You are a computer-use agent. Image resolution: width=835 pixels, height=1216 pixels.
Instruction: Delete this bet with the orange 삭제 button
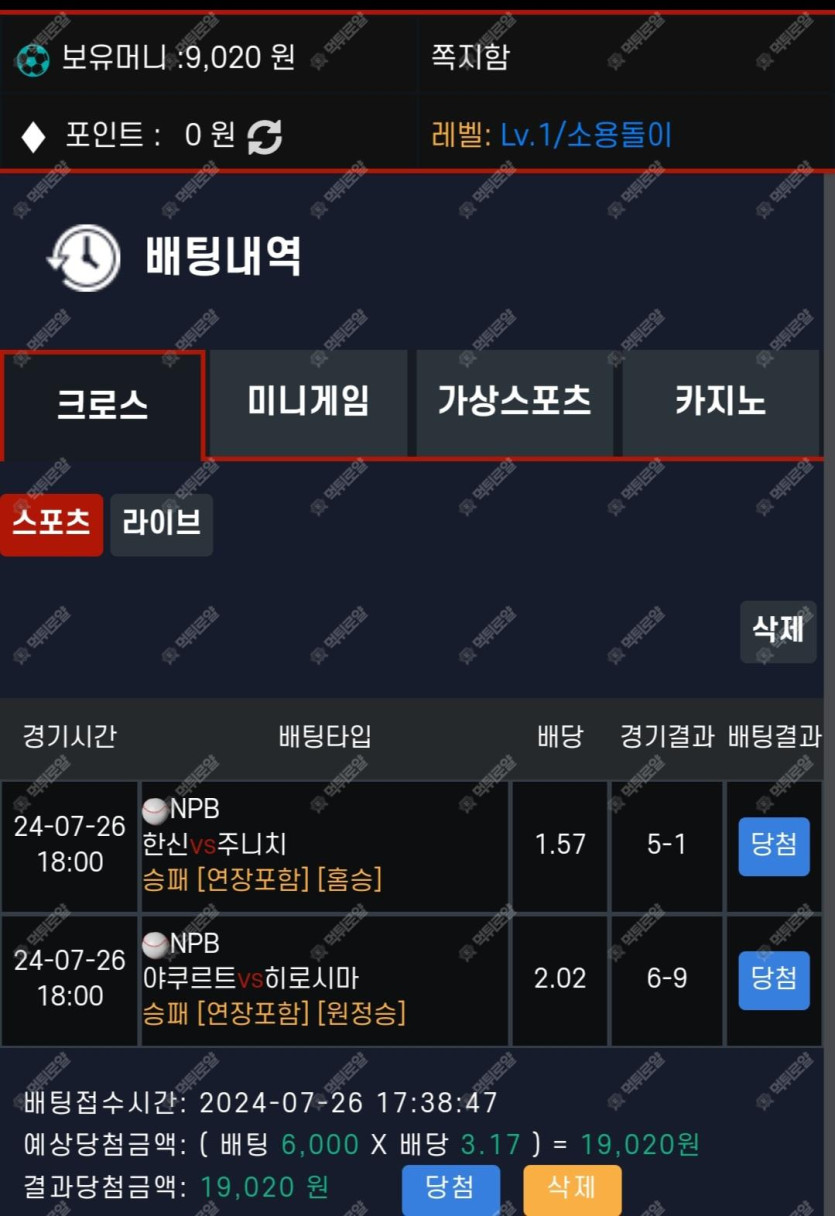[x=572, y=1189]
